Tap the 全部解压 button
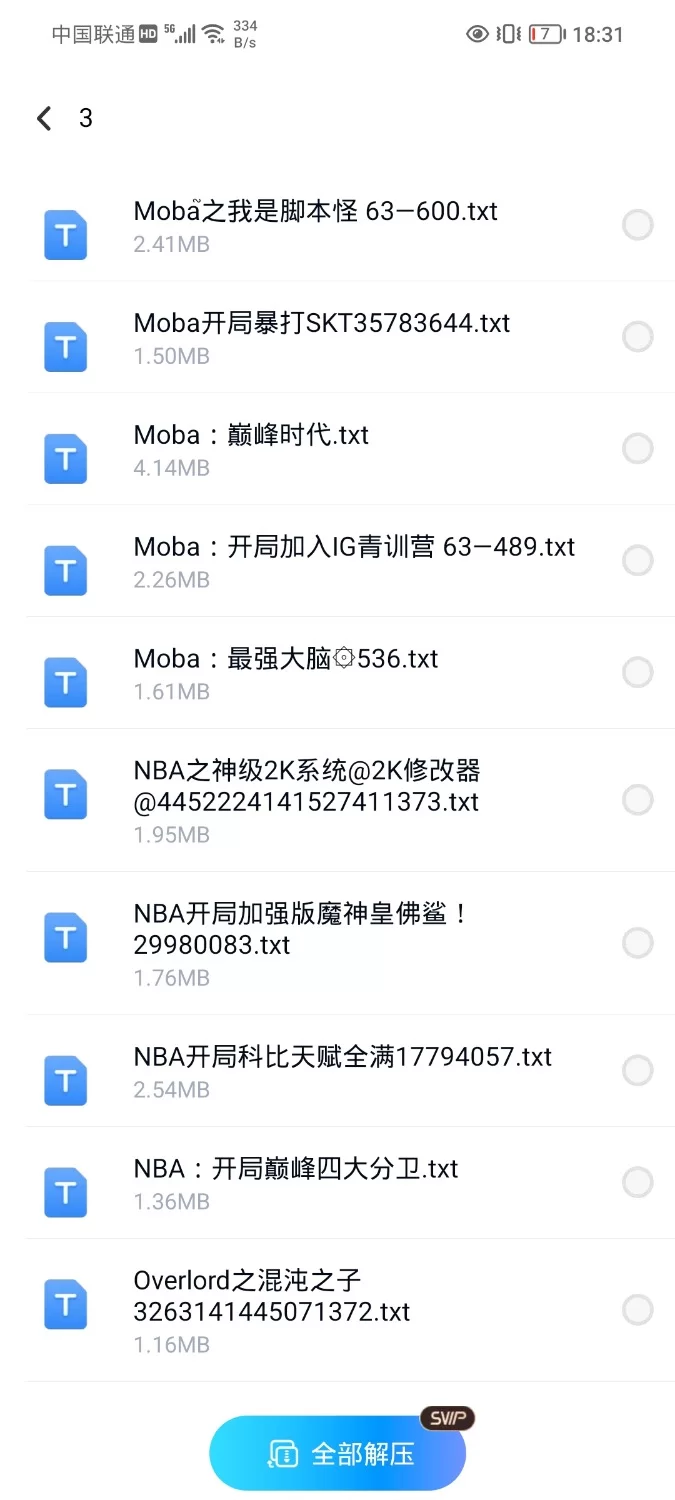This screenshot has width=675, height=1500. click(338, 1453)
